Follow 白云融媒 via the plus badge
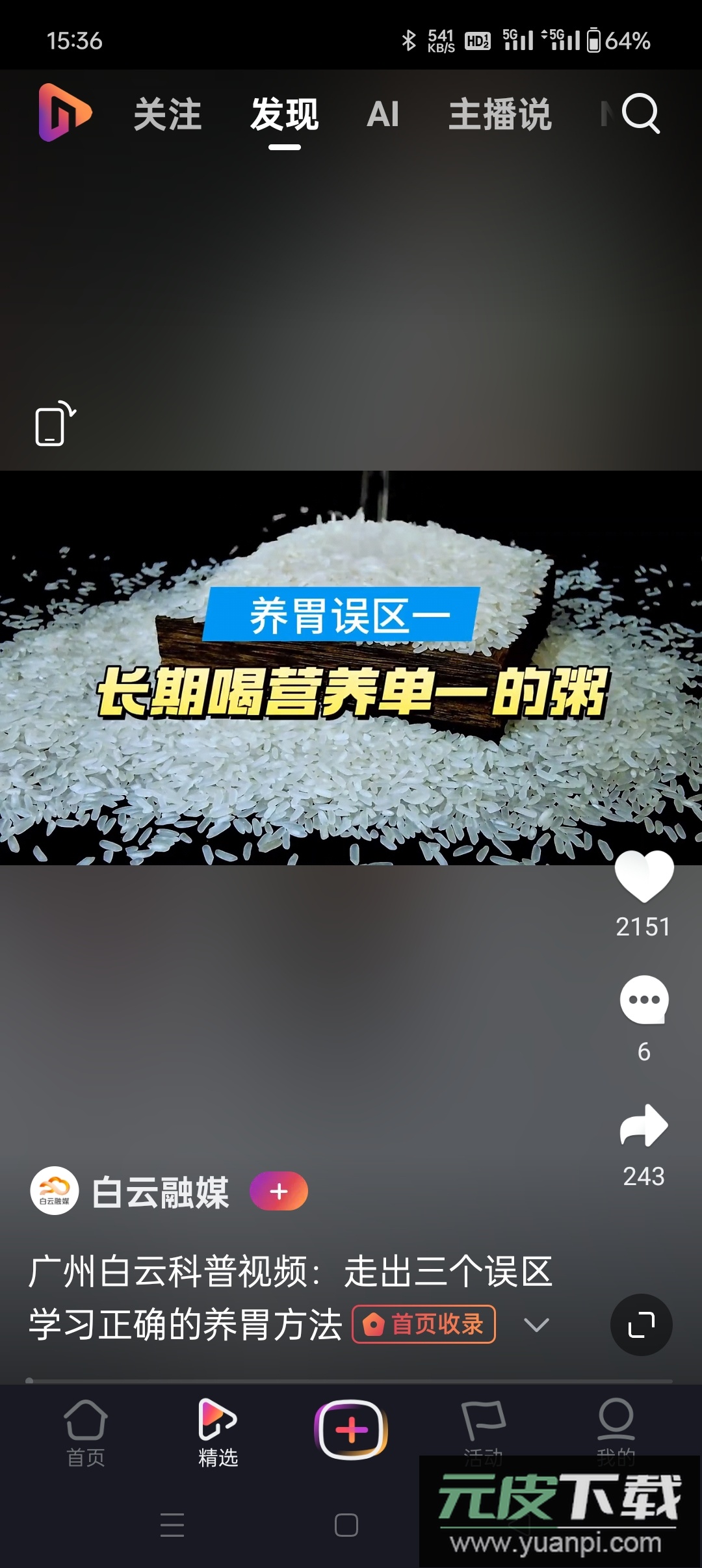 [x=279, y=1191]
